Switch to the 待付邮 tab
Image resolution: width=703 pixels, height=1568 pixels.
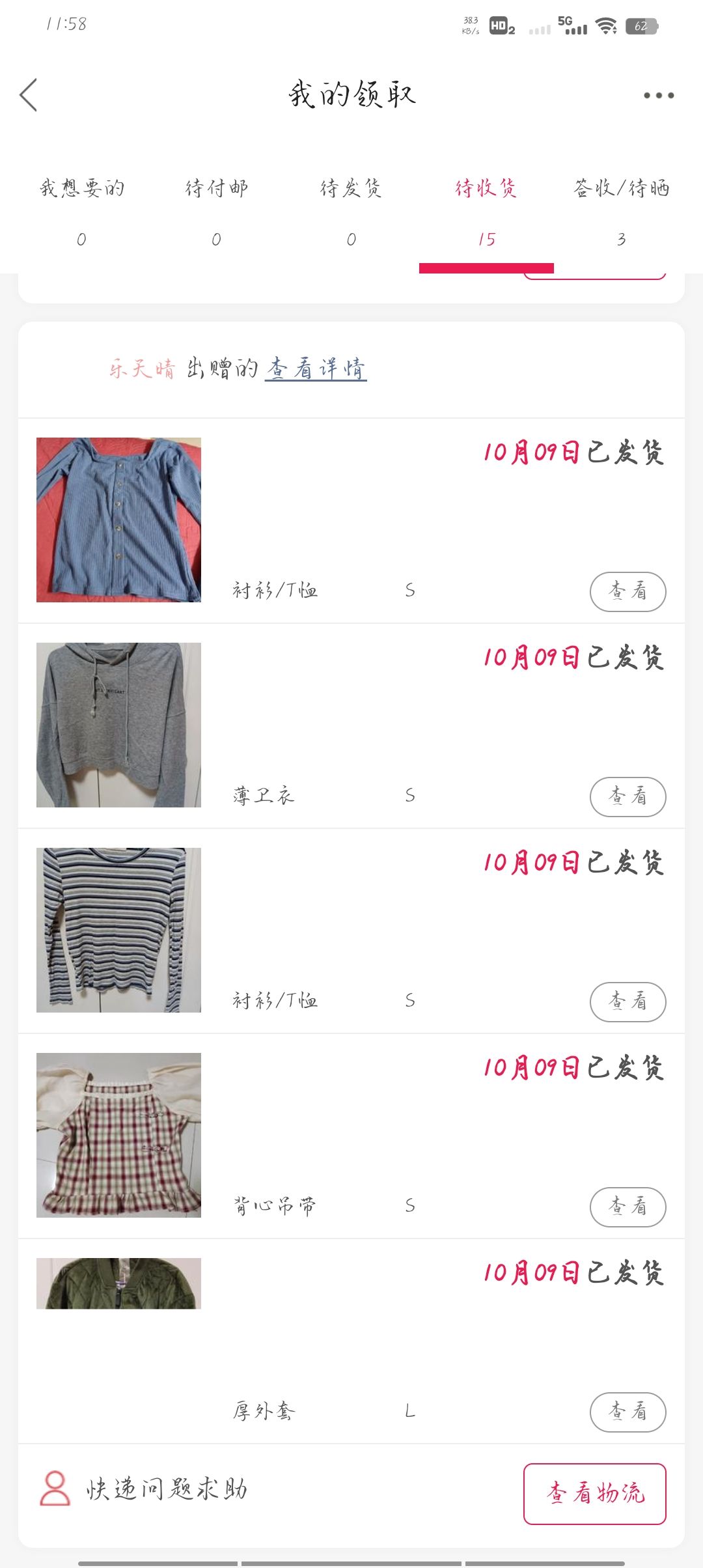(x=217, y=212)
